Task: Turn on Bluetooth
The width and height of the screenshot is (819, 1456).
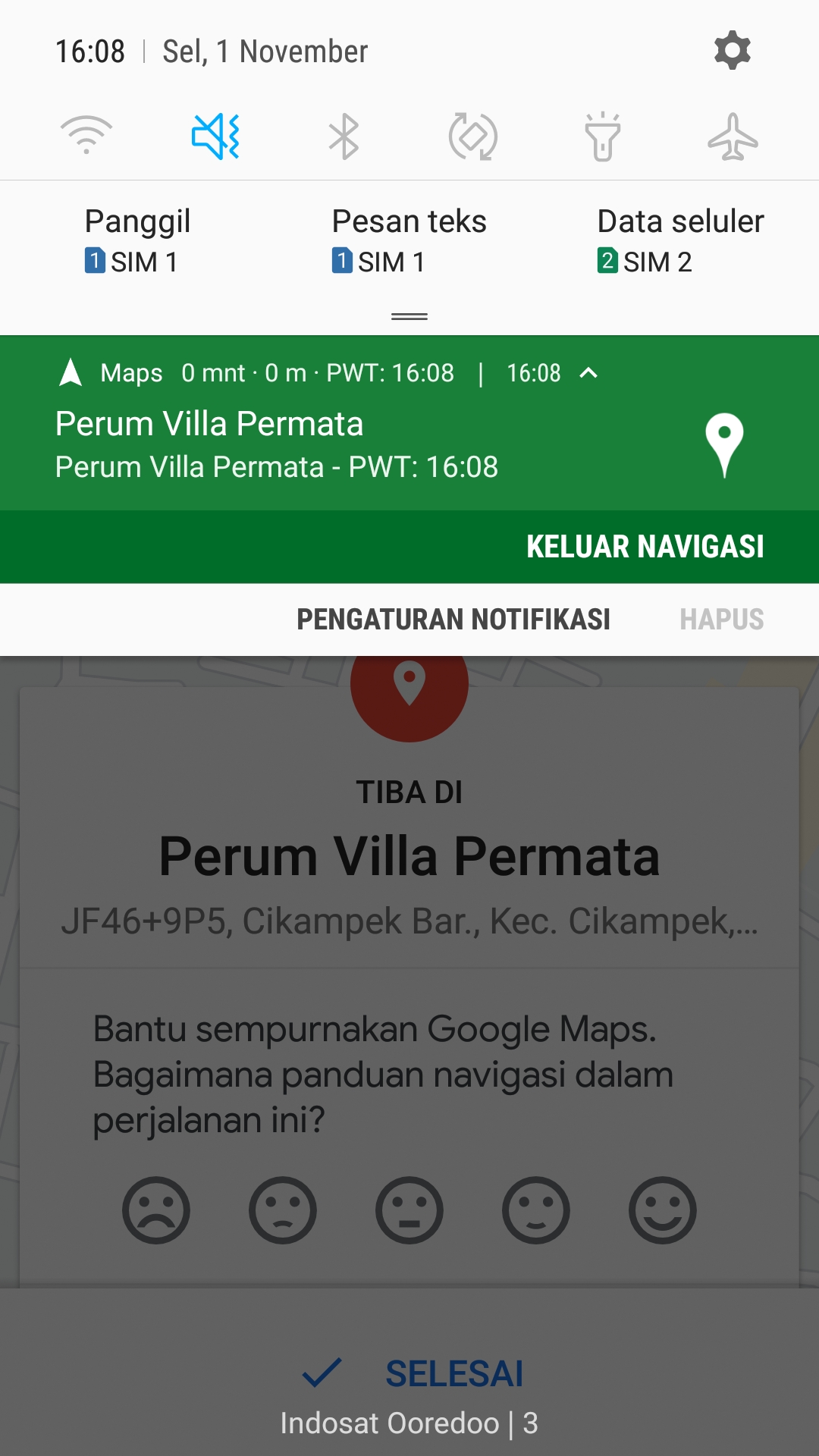Action: pos(344,136)
